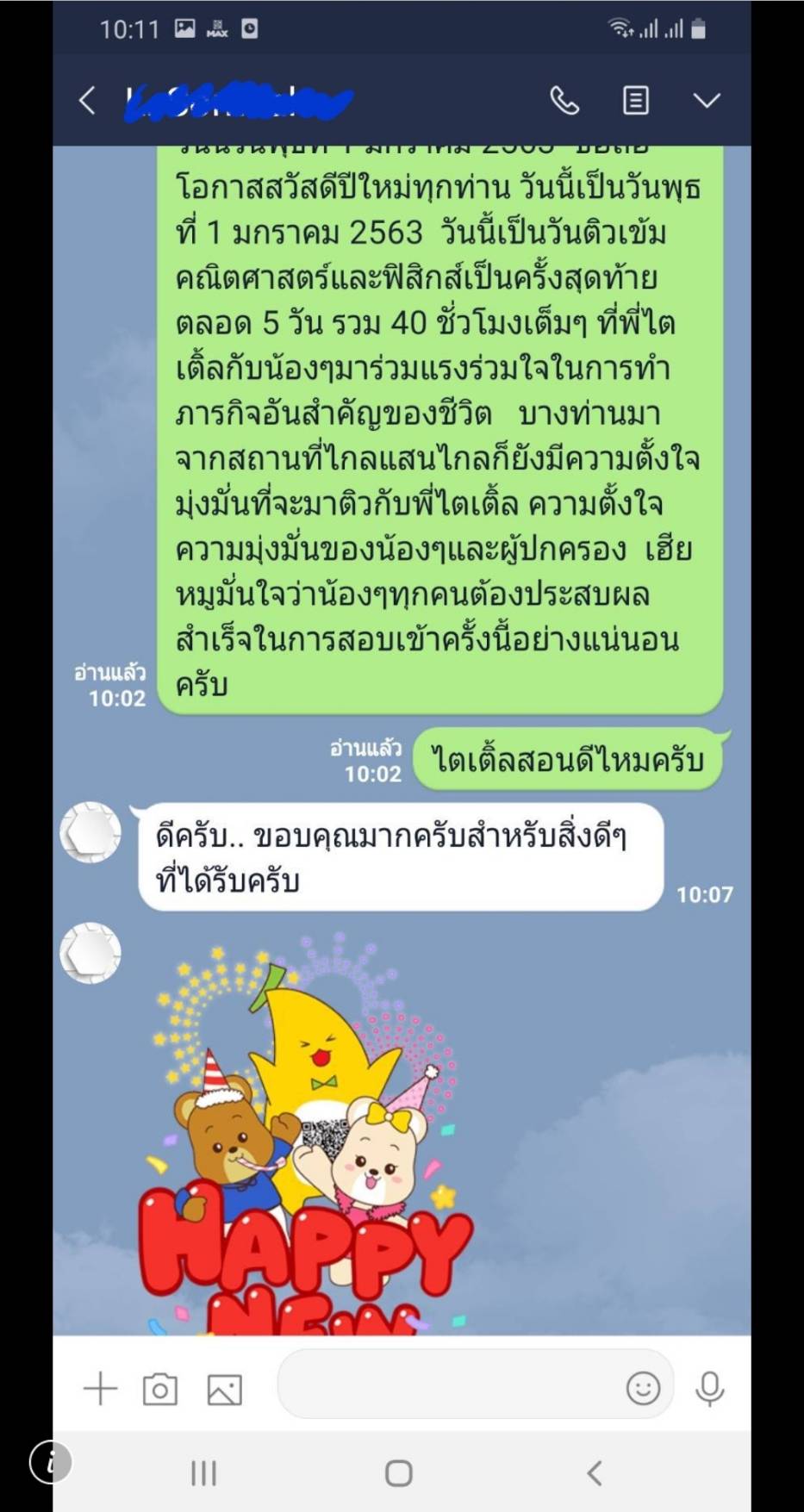Launch the camera from the chat bar
Screen dimensions: 804x1512
(x=160, y=1389)
